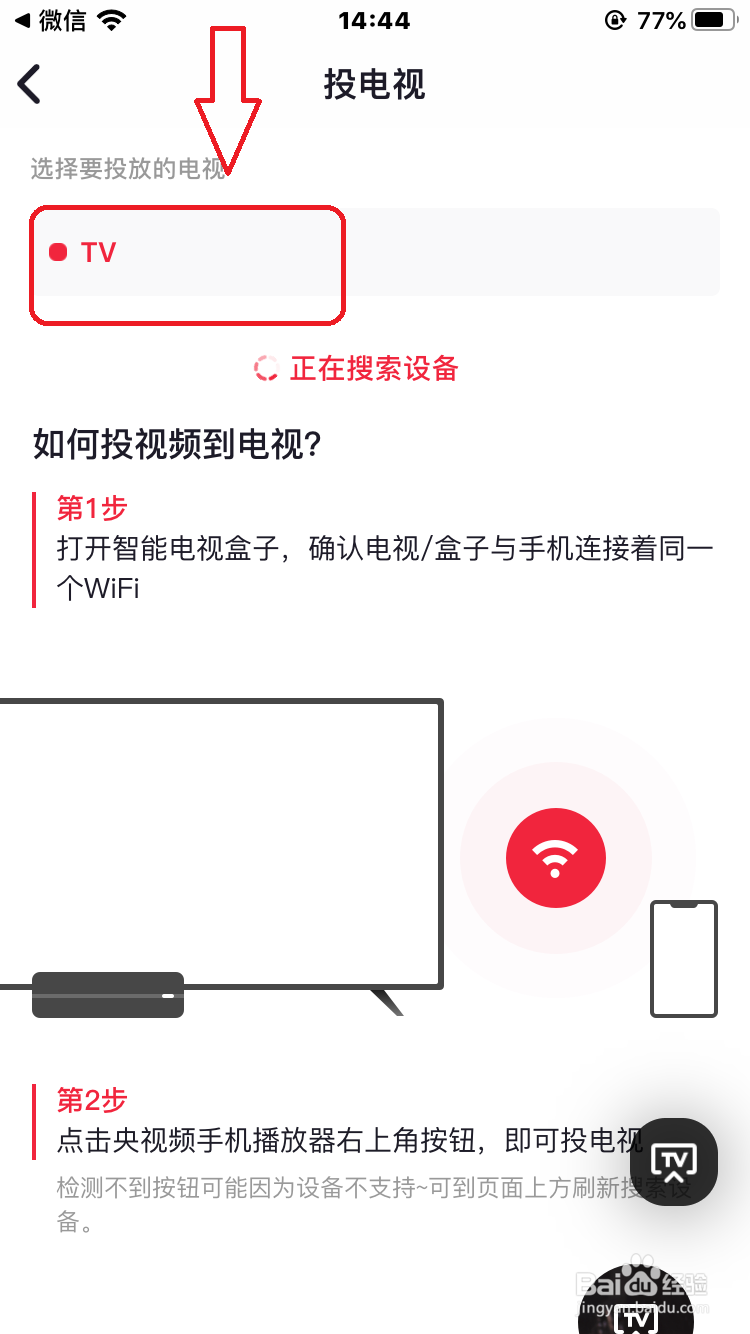This screenshot has width=750, height=1334.
Task: Tap the smartphone illustration icon
Action: pos(684,960)
